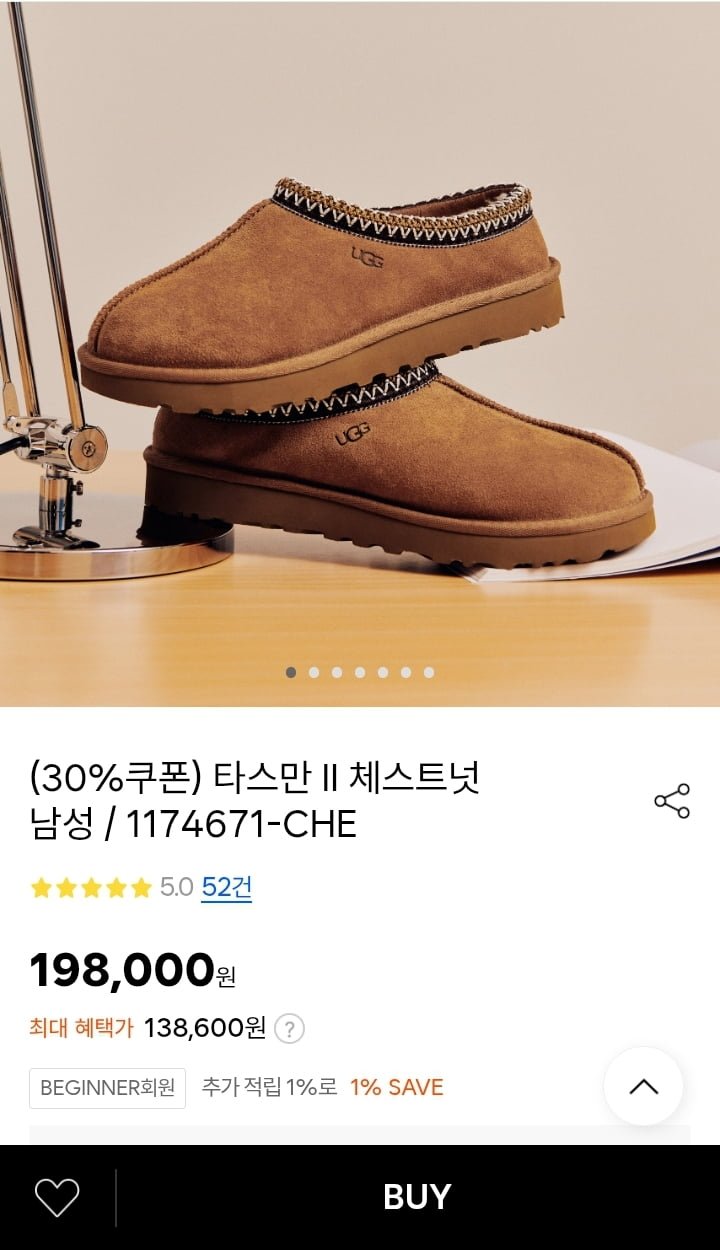Screen dimensions: 720x1250
Task: Share this Tasman II product
Action: click(672, 801)
